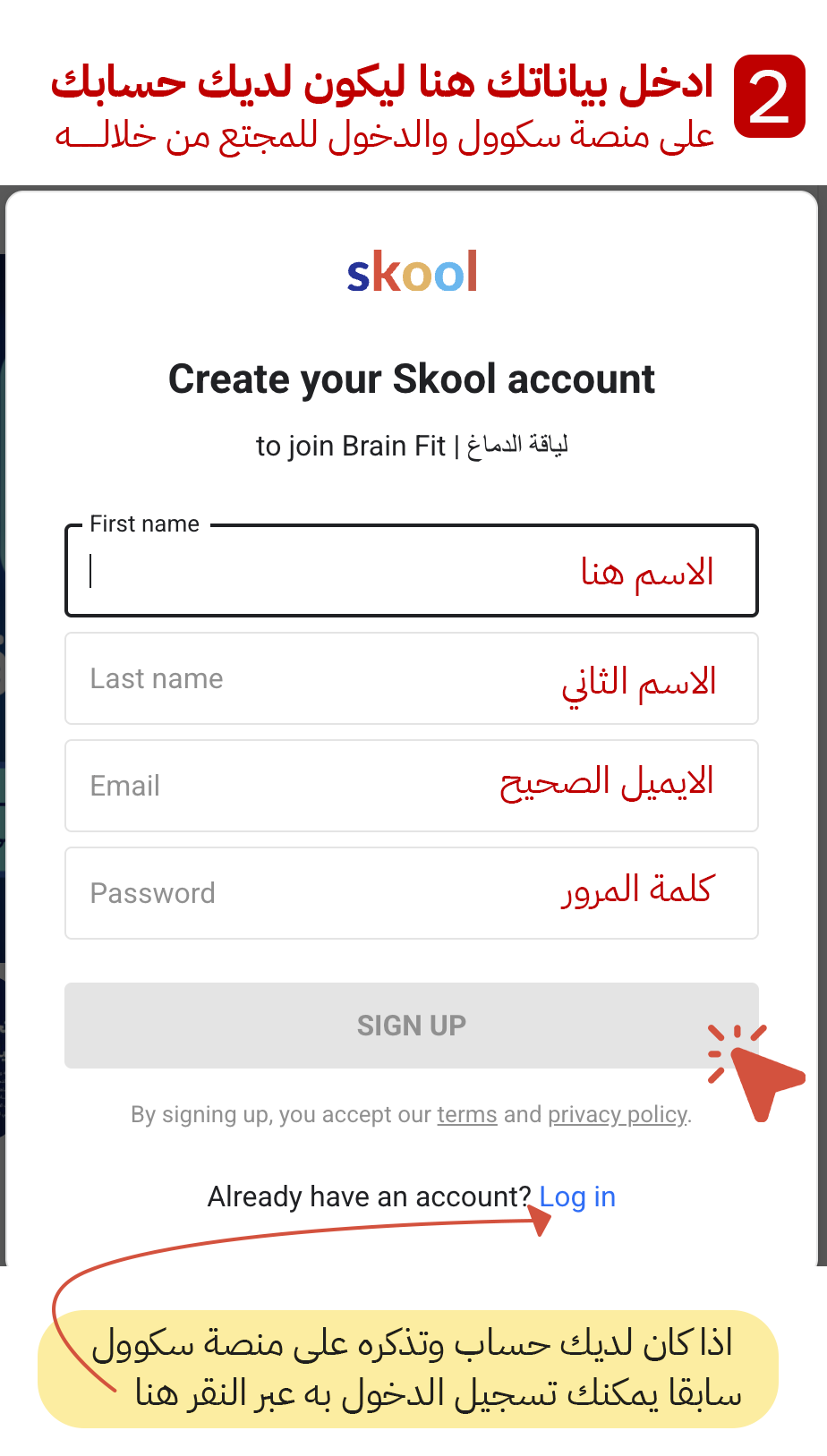Select the Email input field
827x1456 pixels.
click(269, 786)
